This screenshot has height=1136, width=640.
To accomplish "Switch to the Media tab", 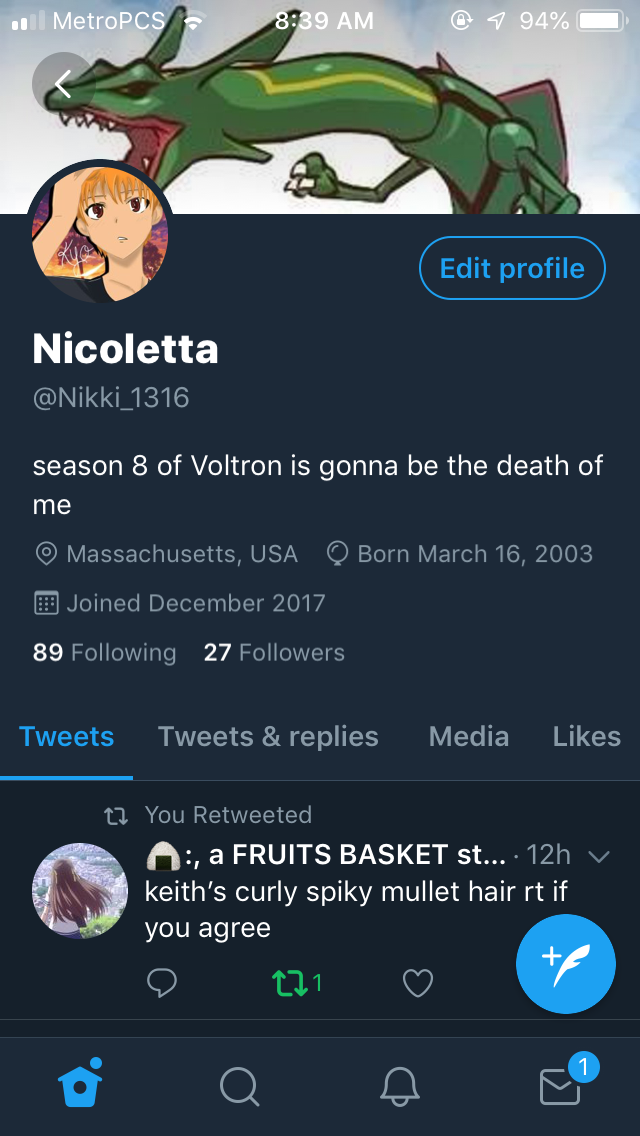I will (x=468, y=737).
